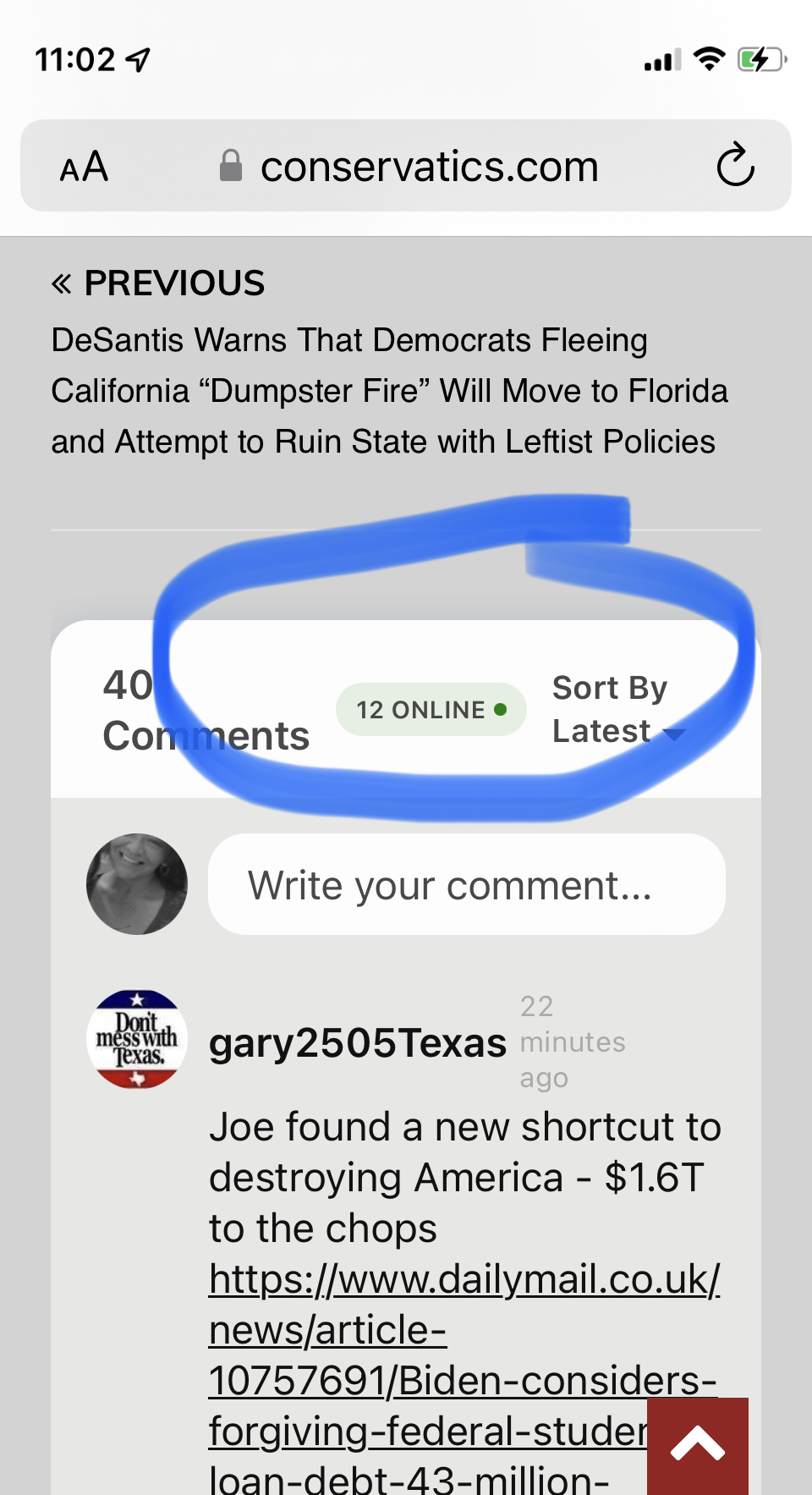Reload the conservatics.com page
The image size is (812, 1495).
735,165
